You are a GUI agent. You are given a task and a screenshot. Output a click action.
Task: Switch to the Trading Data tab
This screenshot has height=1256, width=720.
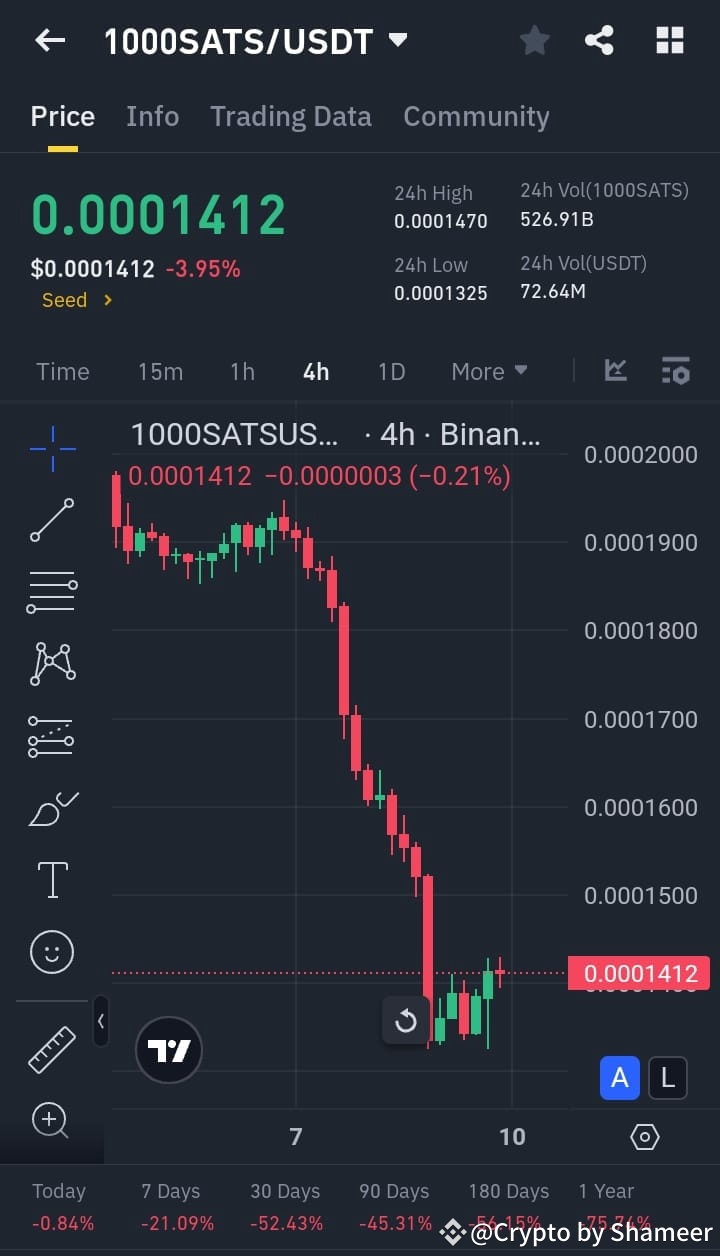click(x=290, y=116)
